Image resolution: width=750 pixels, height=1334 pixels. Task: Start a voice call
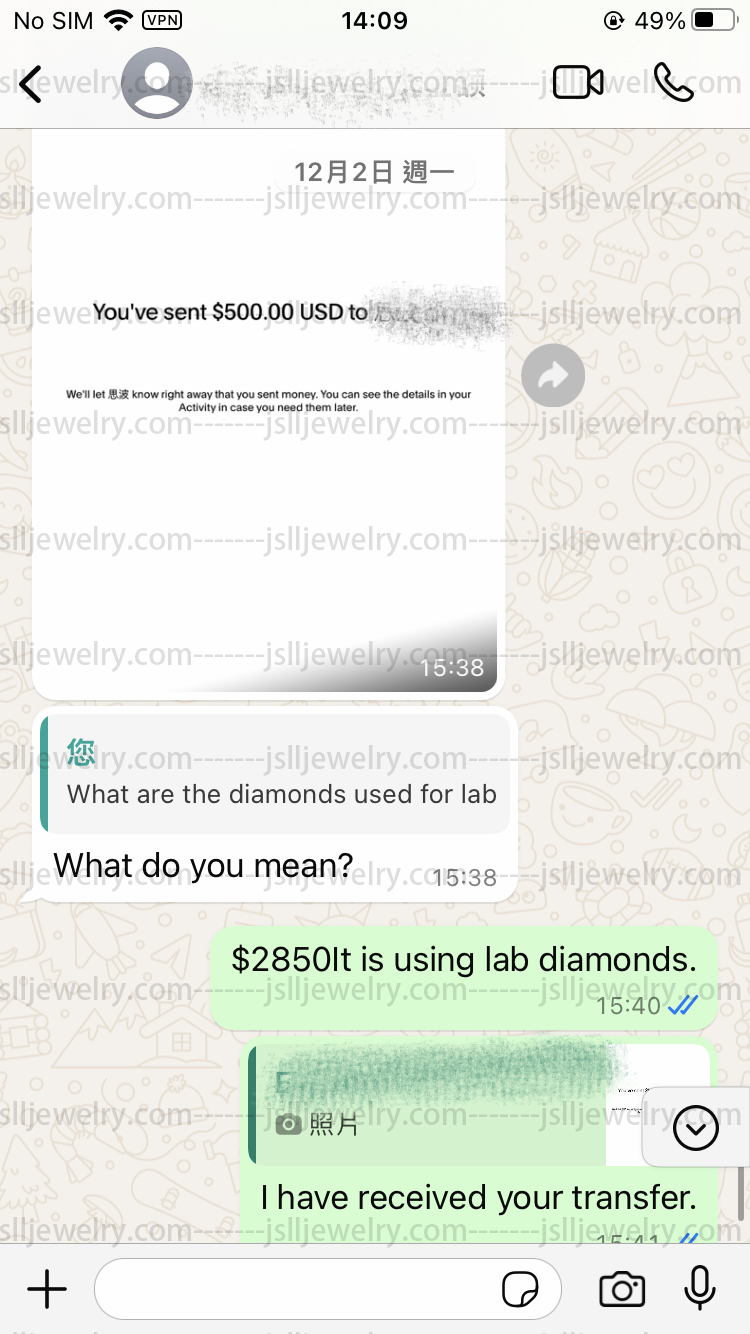(x=673, y=83)
